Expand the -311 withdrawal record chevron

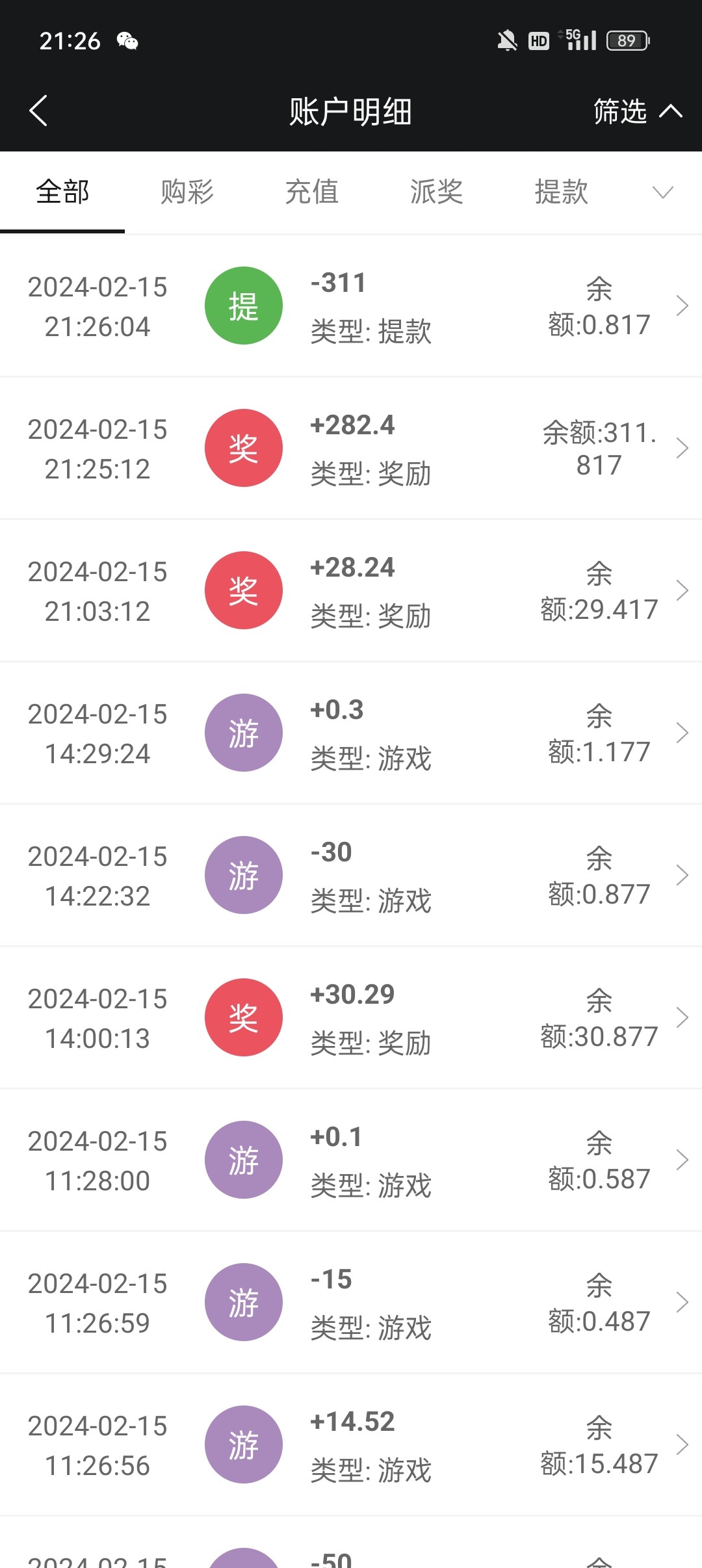click(x=682, y=305)
